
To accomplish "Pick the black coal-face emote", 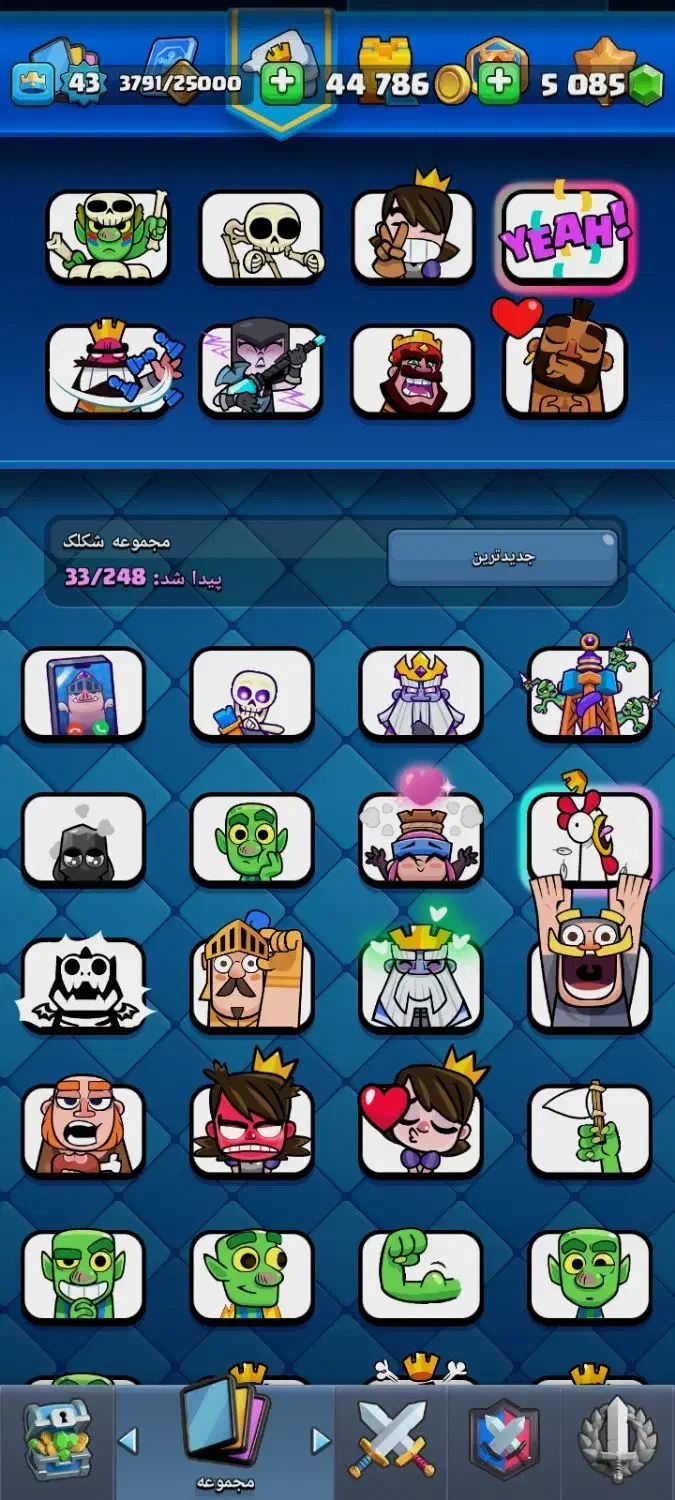I will 83,838.
